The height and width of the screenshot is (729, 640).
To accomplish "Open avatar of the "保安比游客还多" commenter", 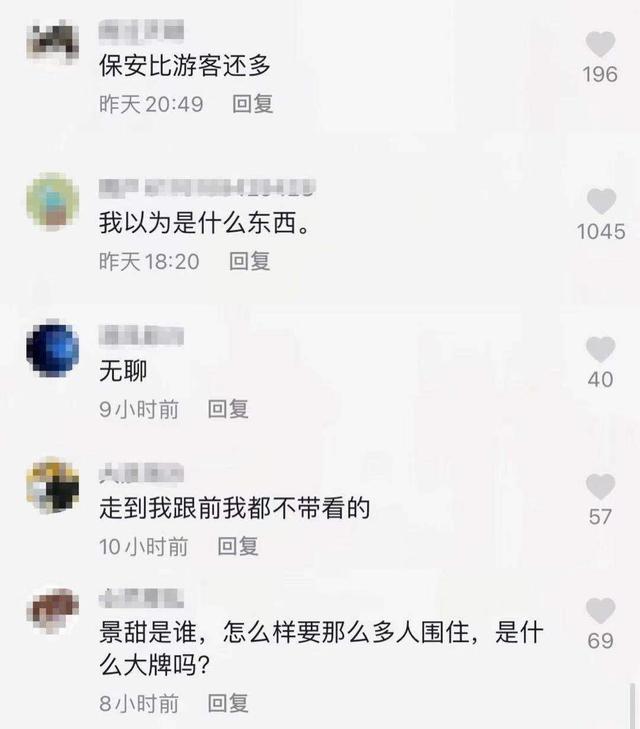I will click(x=52, y=42).
